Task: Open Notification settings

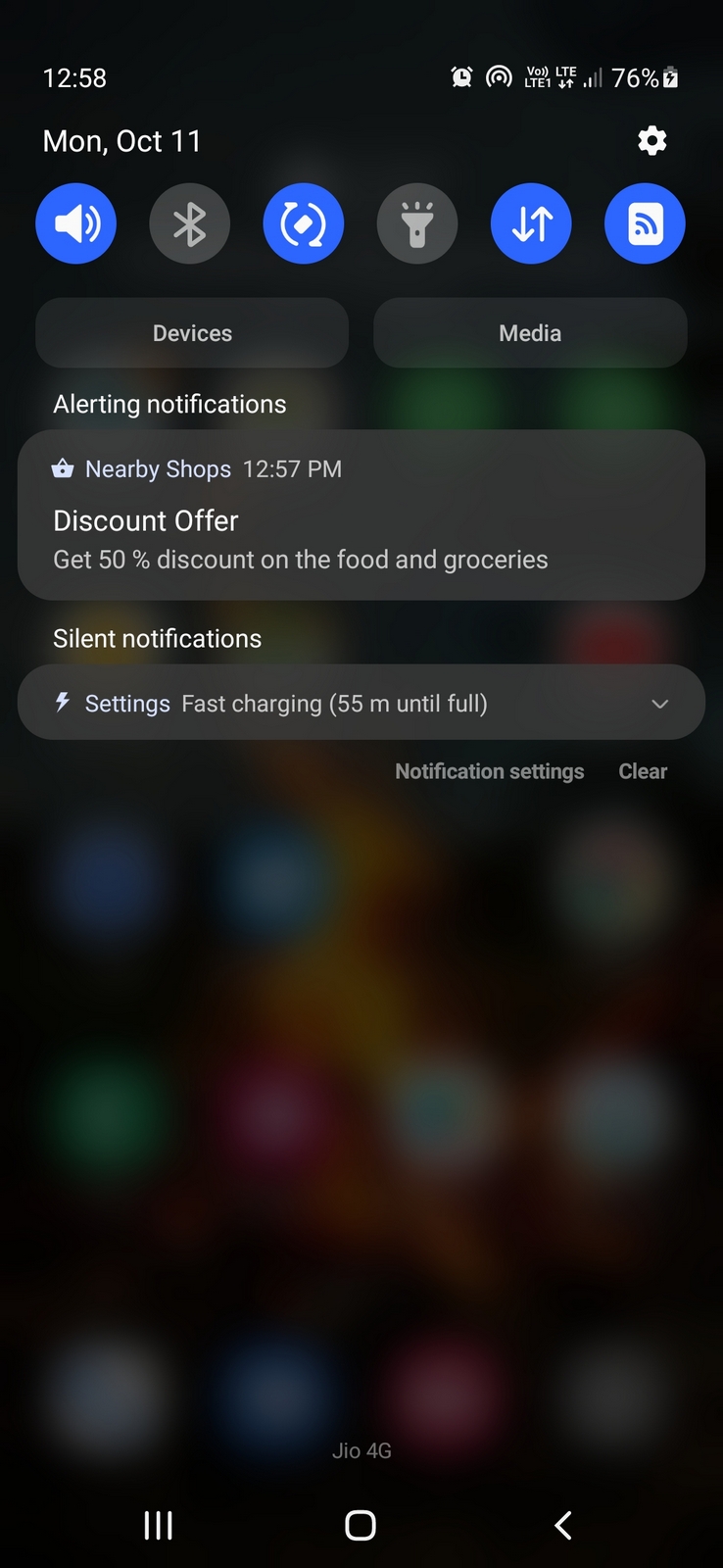Action: [489, 771]
